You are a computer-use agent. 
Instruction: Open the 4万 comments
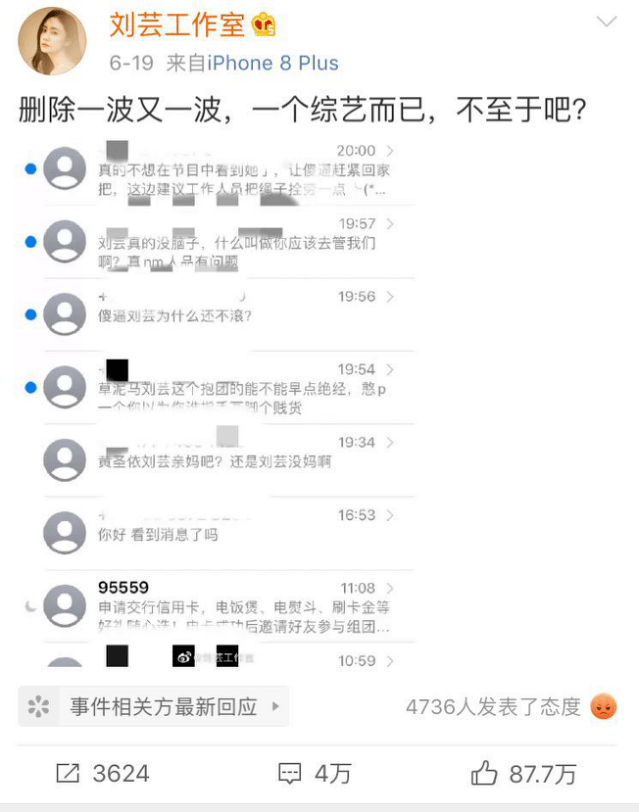click(x=315, y=773)
